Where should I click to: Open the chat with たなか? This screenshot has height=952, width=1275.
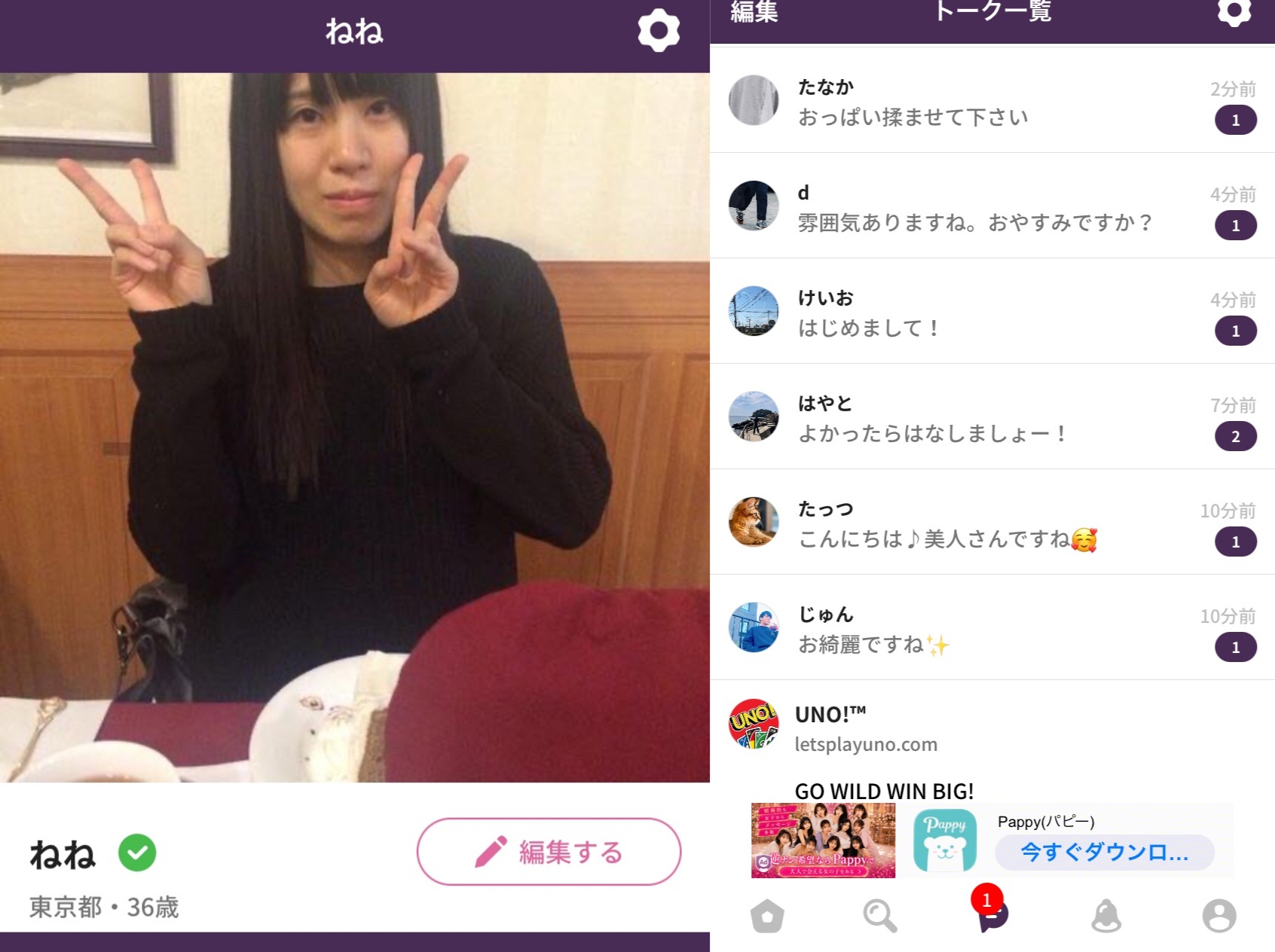pos(992,100)
